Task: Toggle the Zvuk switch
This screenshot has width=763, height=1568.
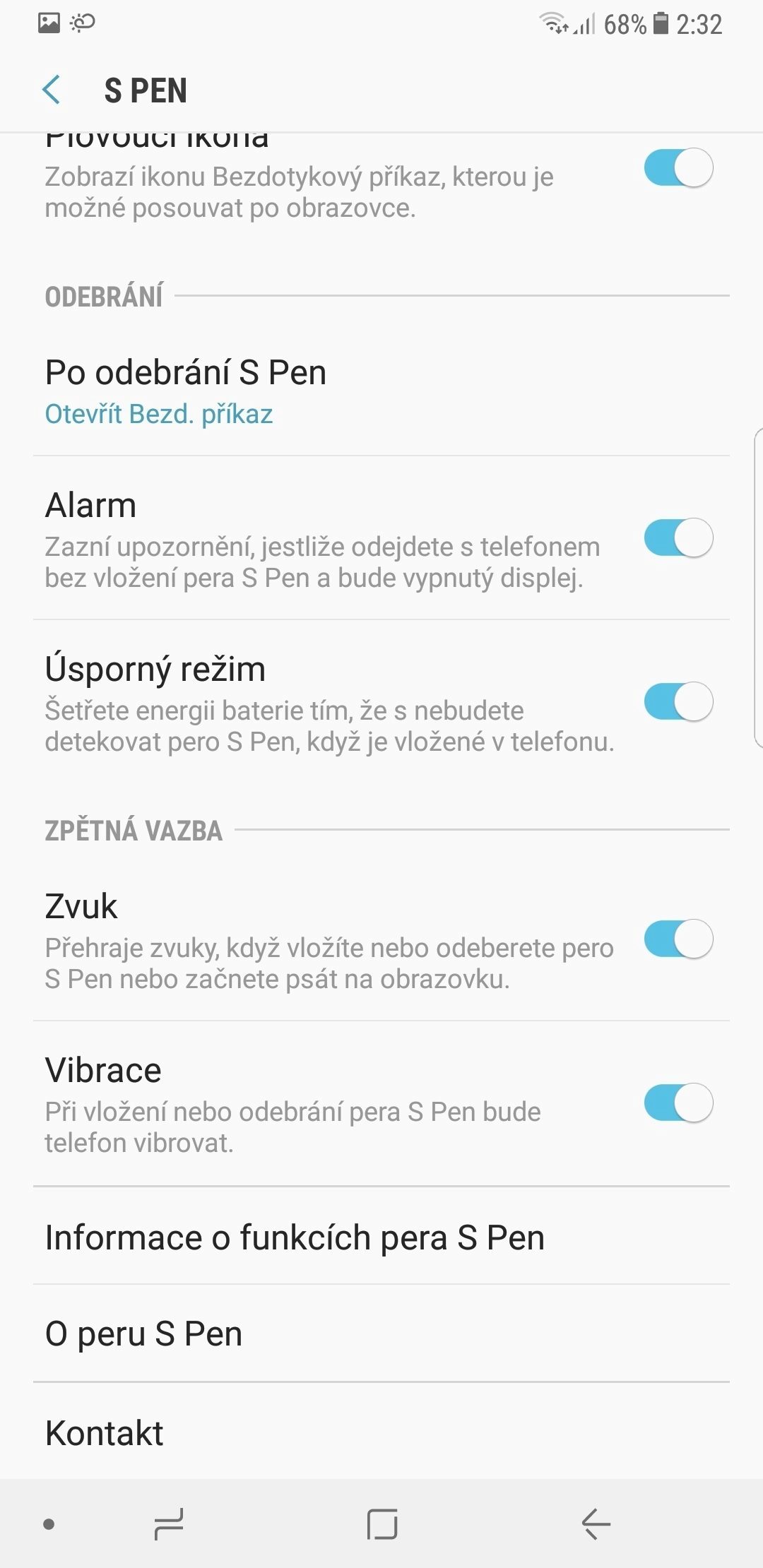Action: pos(678,939)
